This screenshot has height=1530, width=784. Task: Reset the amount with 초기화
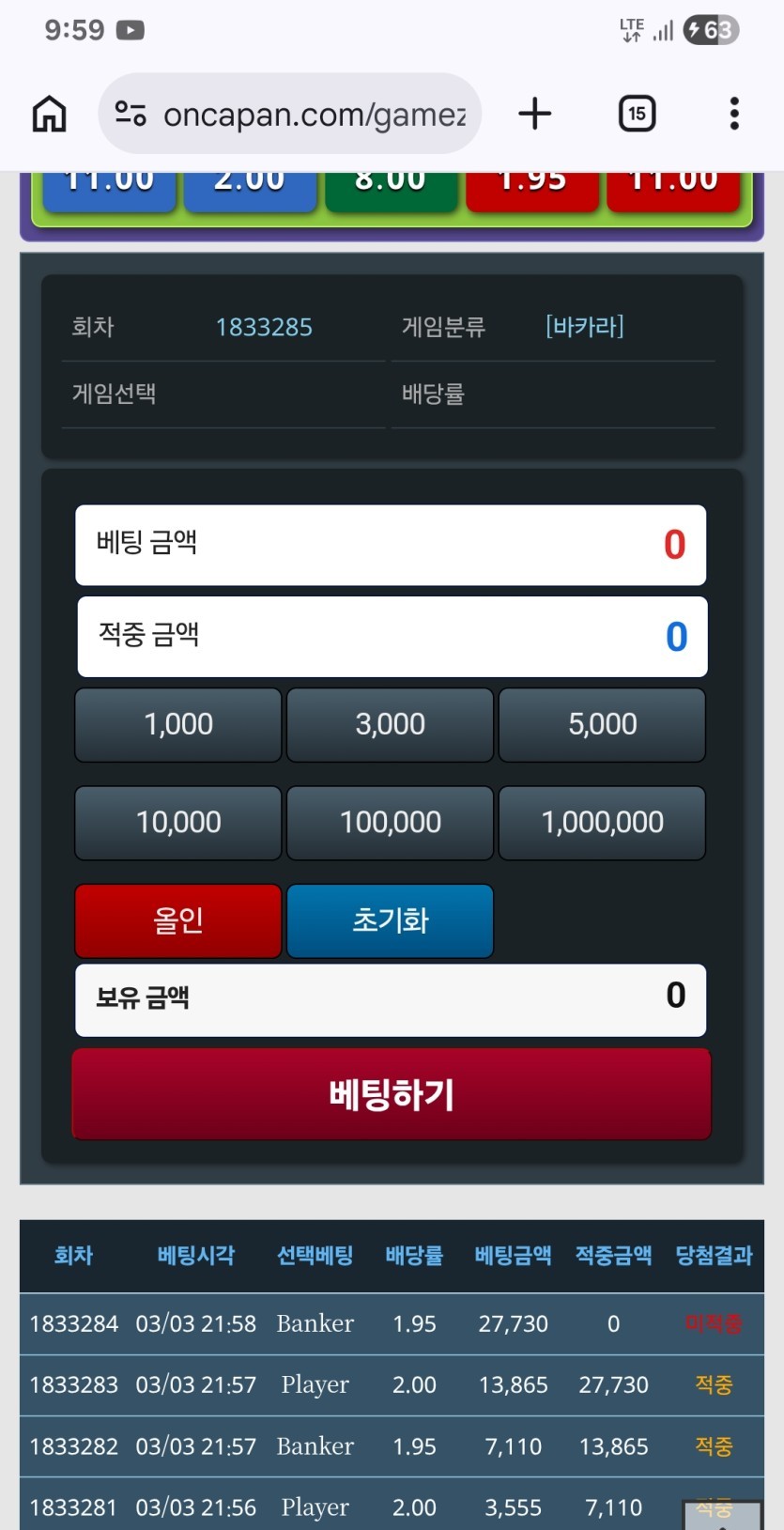pos(390,920)
